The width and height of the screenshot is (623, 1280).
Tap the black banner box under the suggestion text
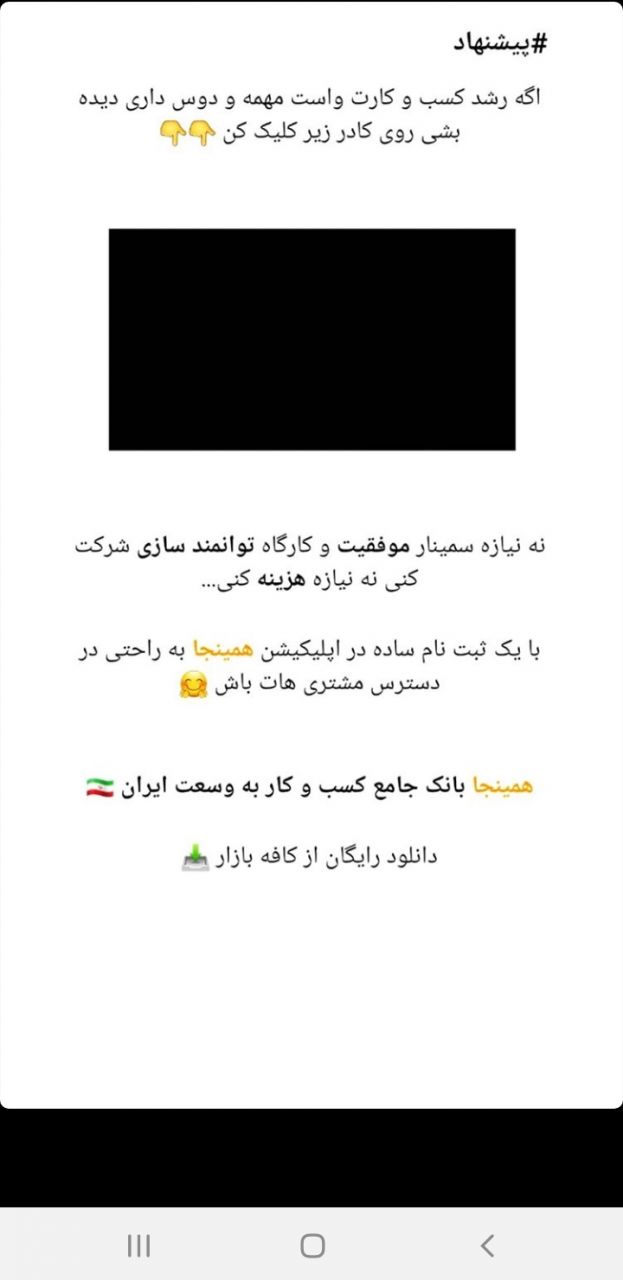click(x=312, y=339)
